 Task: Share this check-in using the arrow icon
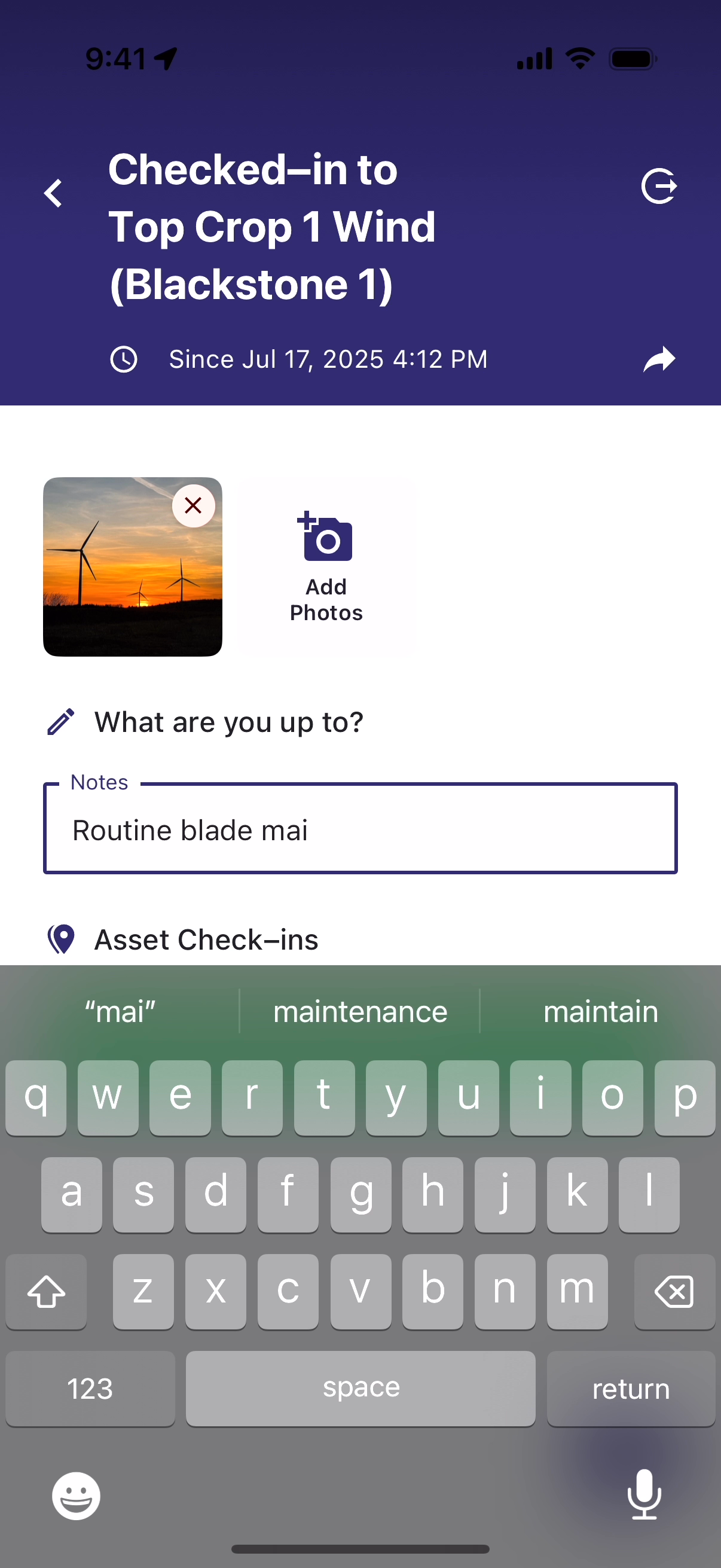659,359
